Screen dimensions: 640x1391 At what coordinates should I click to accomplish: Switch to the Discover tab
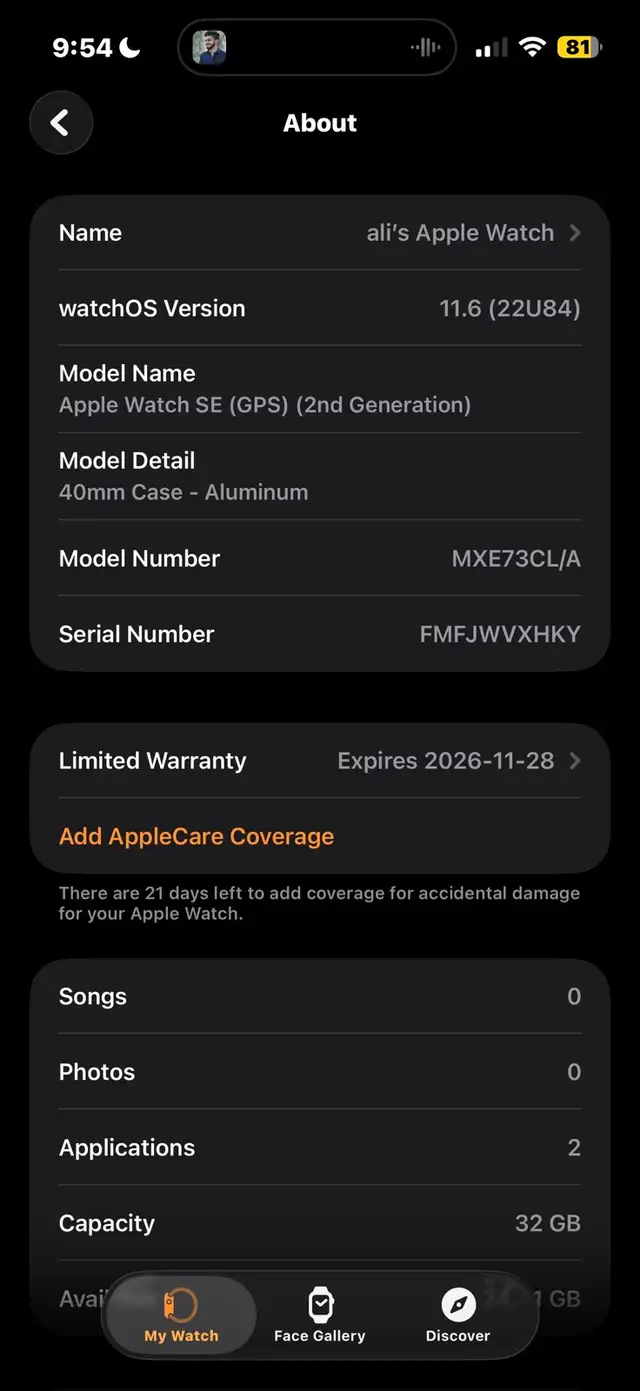458,1315
